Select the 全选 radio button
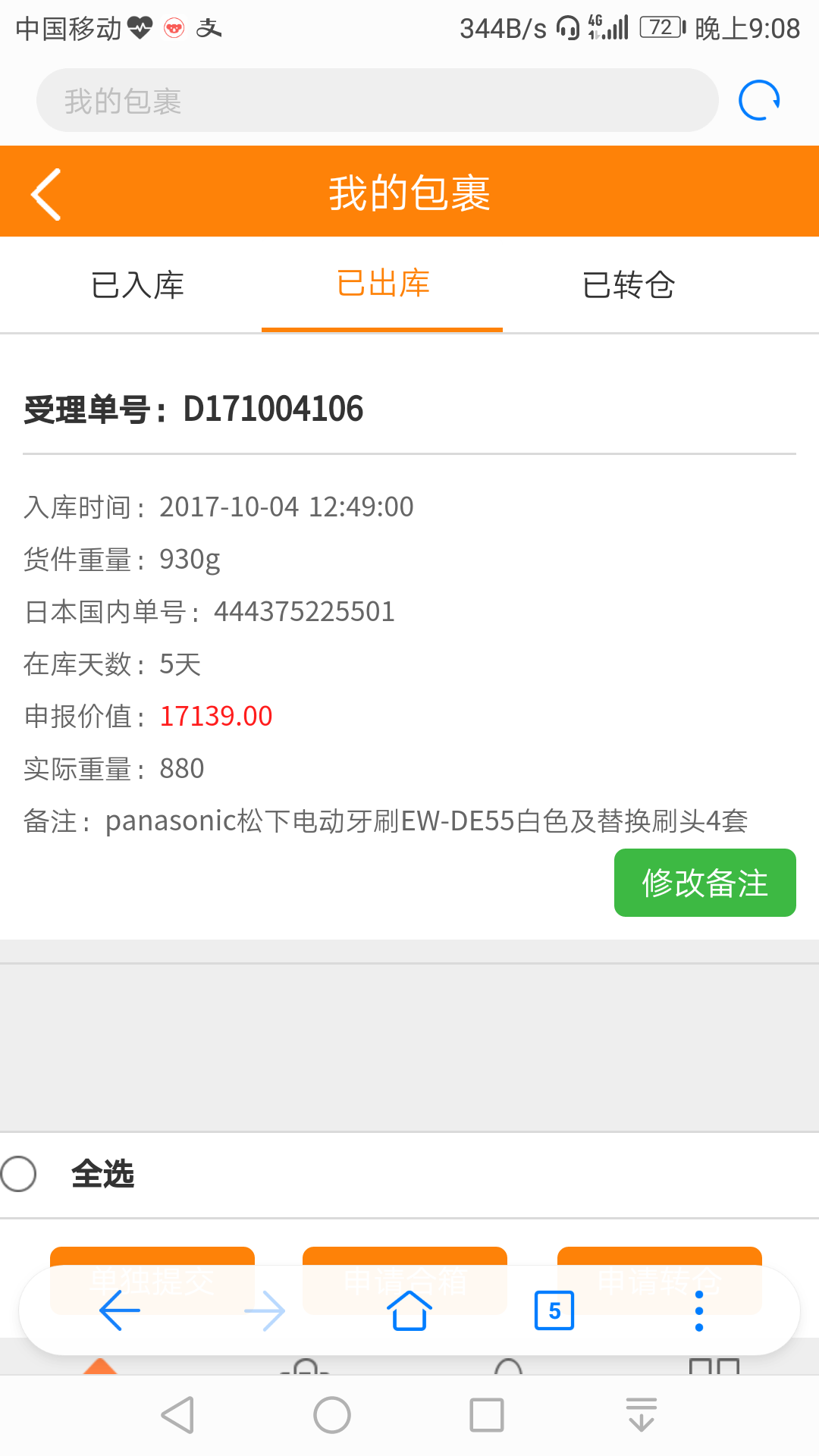 18,1174
